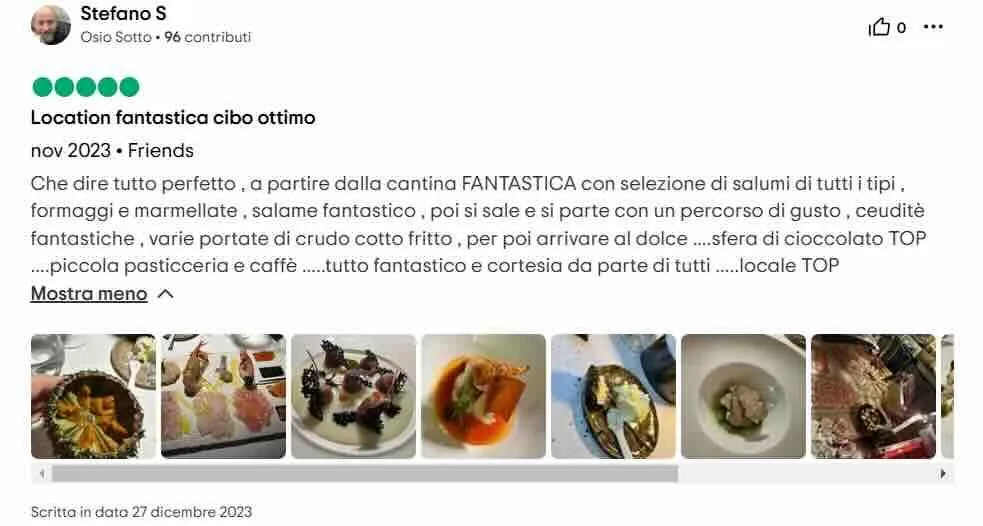View the white bowl dish photo
The height and width of the screenshot is (526, 983).
point(743,396)
